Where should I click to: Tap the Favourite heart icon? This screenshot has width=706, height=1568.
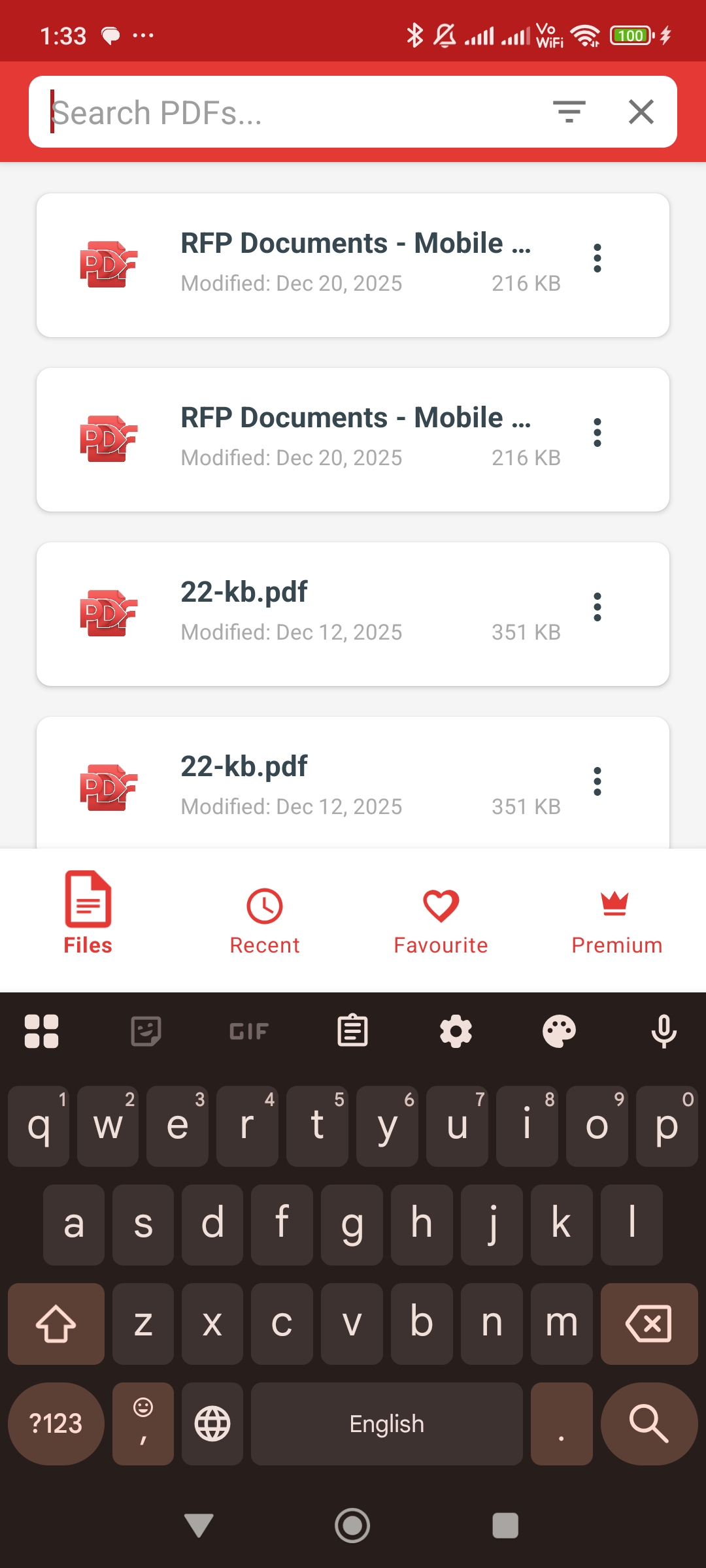tap(441, 906)
